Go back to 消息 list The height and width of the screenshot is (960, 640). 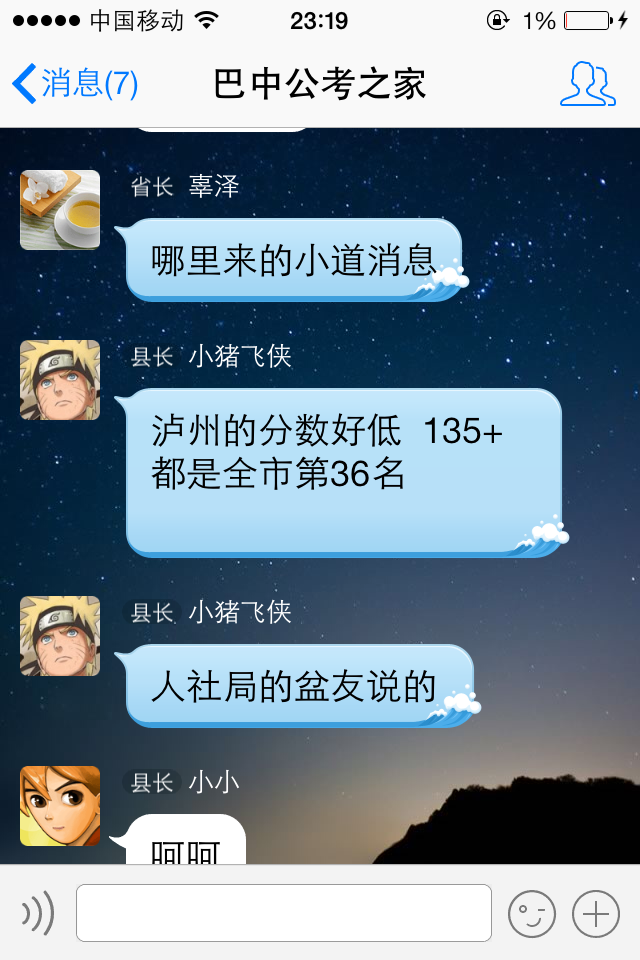point(75,83)
